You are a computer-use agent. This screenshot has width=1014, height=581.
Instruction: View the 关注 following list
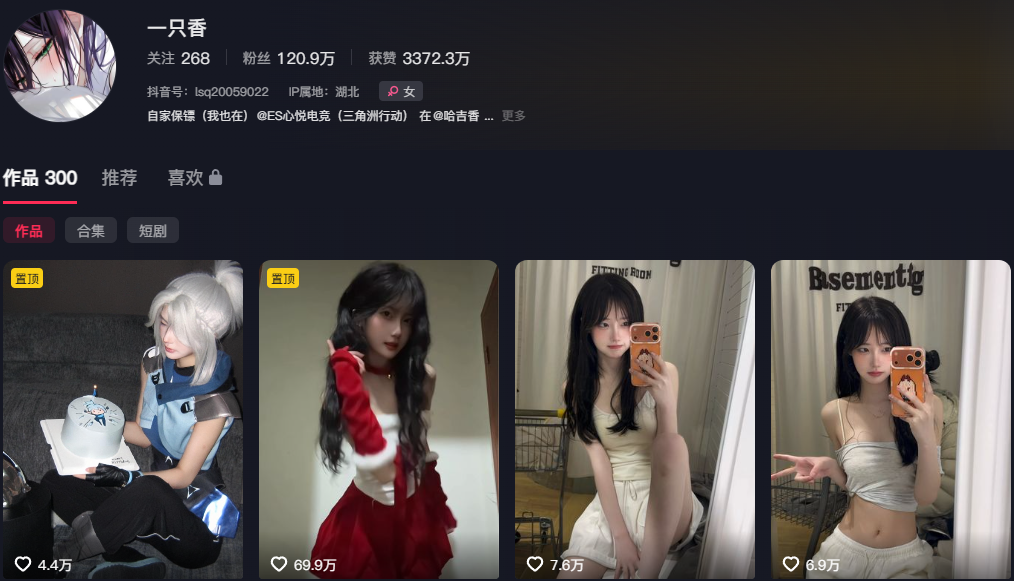click(x=178, y=59)
